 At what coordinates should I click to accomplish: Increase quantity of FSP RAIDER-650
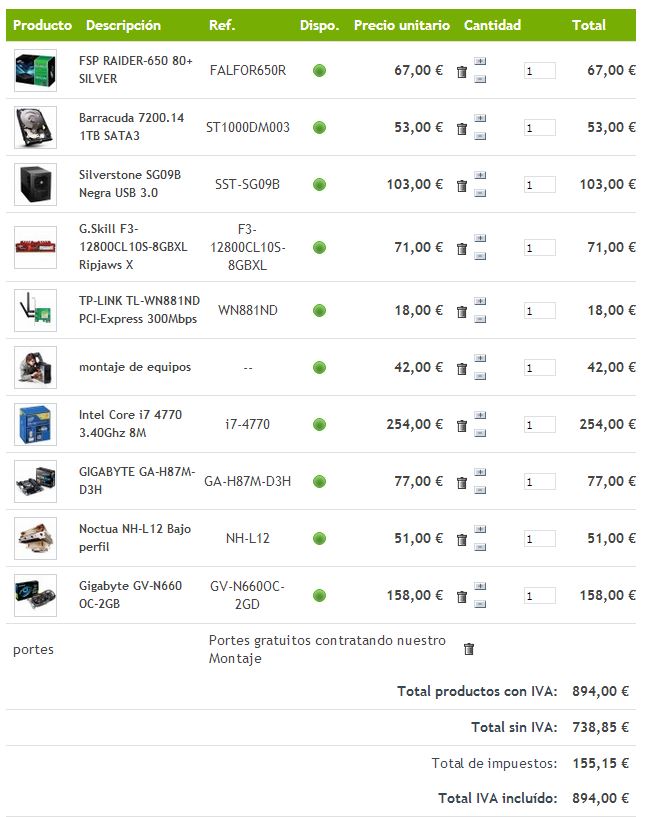point(481,62)
